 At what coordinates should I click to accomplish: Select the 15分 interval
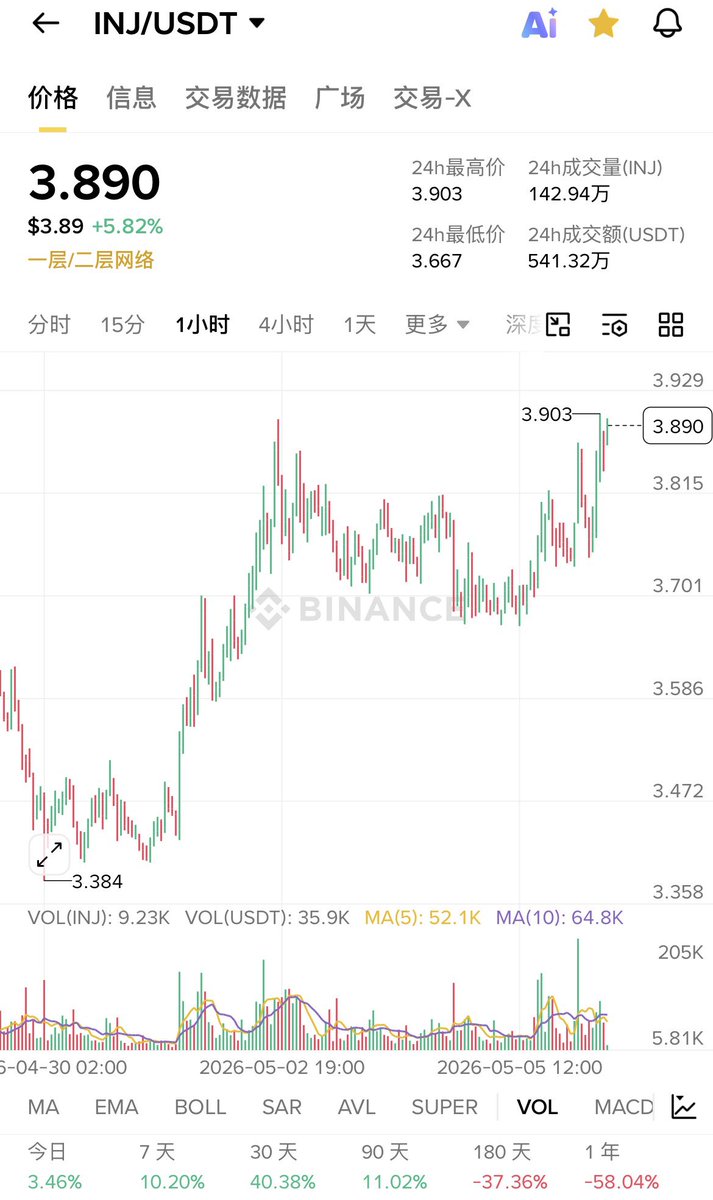(122, 325)
